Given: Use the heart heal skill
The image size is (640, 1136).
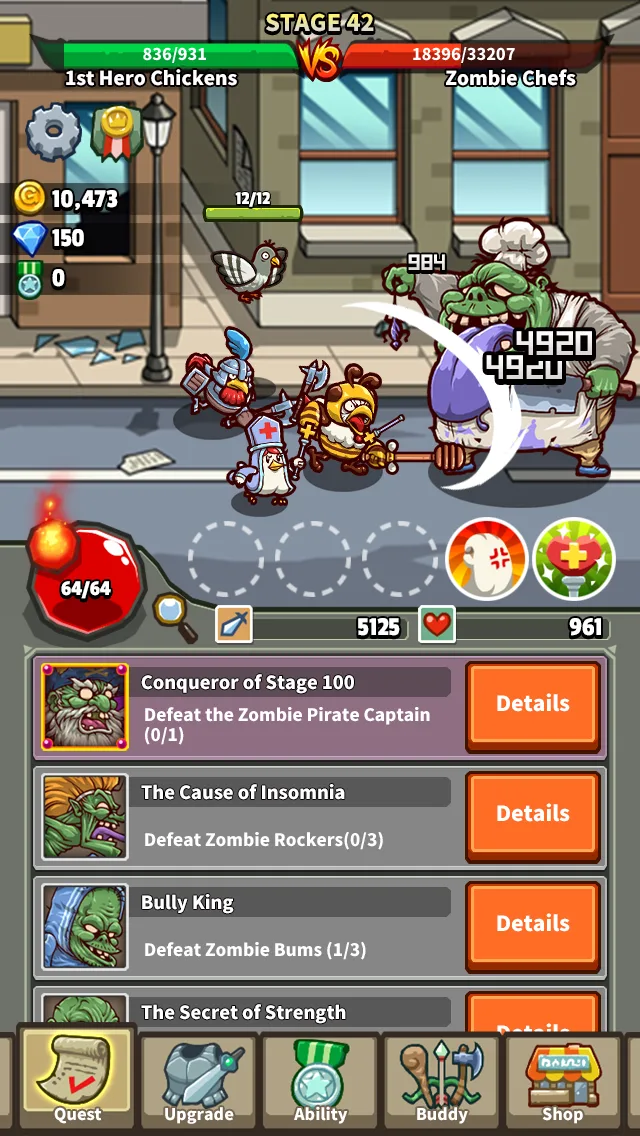Looking at the screenshot, I should tap(573, 558).
